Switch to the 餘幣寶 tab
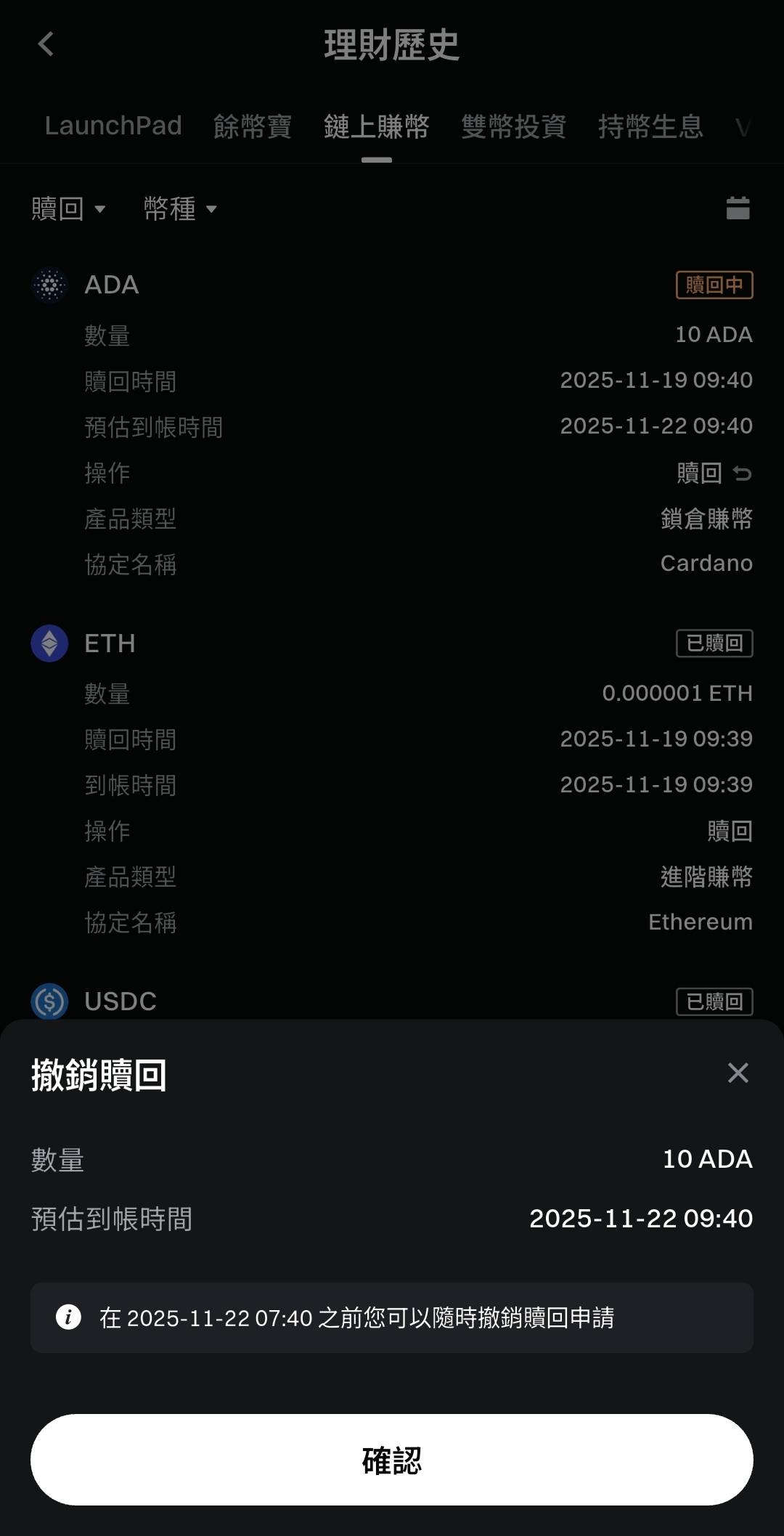The image size is (784, 1536). (x=252, y=126)
